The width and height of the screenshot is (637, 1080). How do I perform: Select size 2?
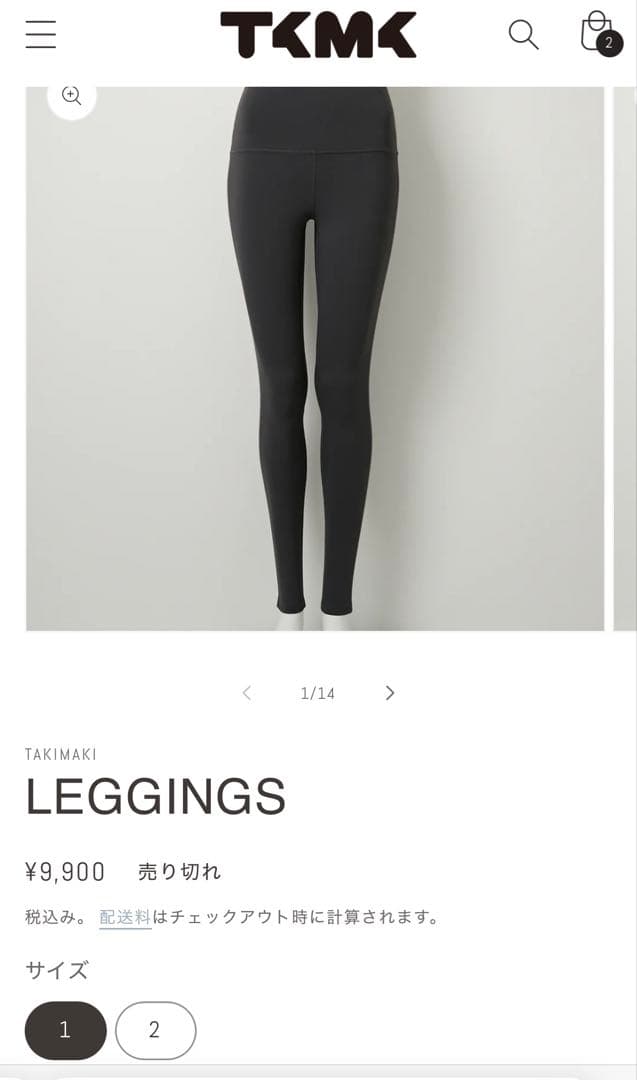click(155, 1030)
